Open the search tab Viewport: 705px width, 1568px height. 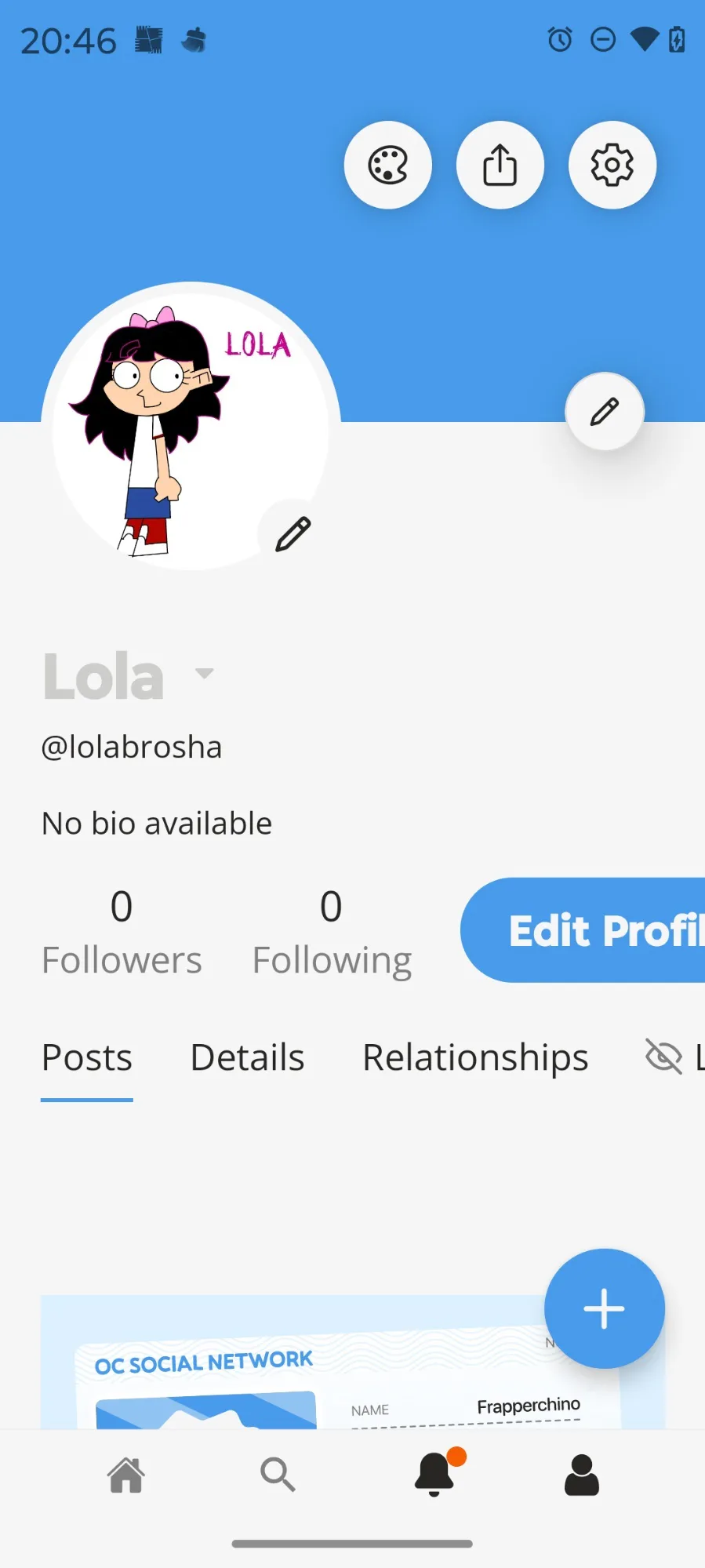pos(278,1475)
